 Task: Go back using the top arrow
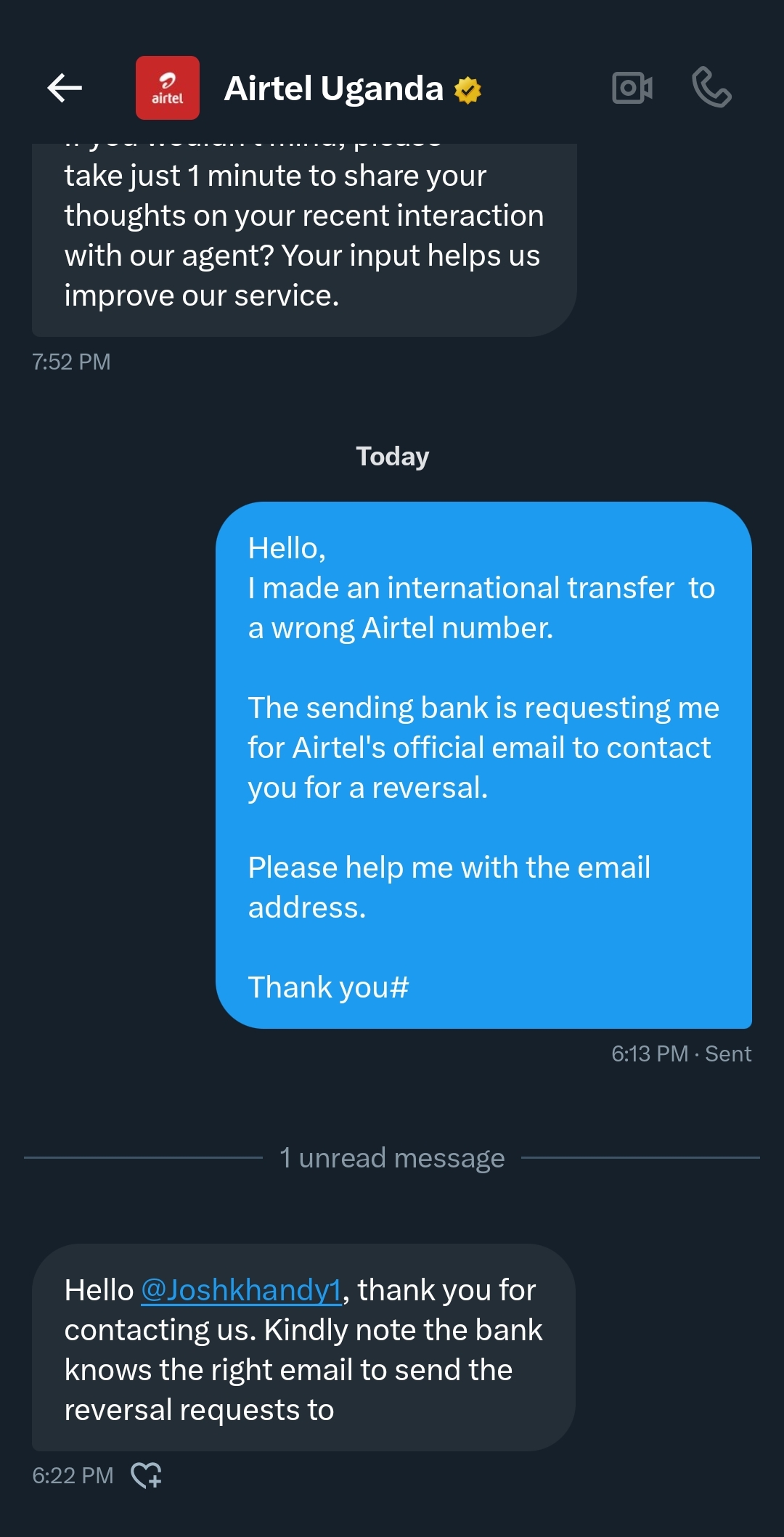(65, 89)
